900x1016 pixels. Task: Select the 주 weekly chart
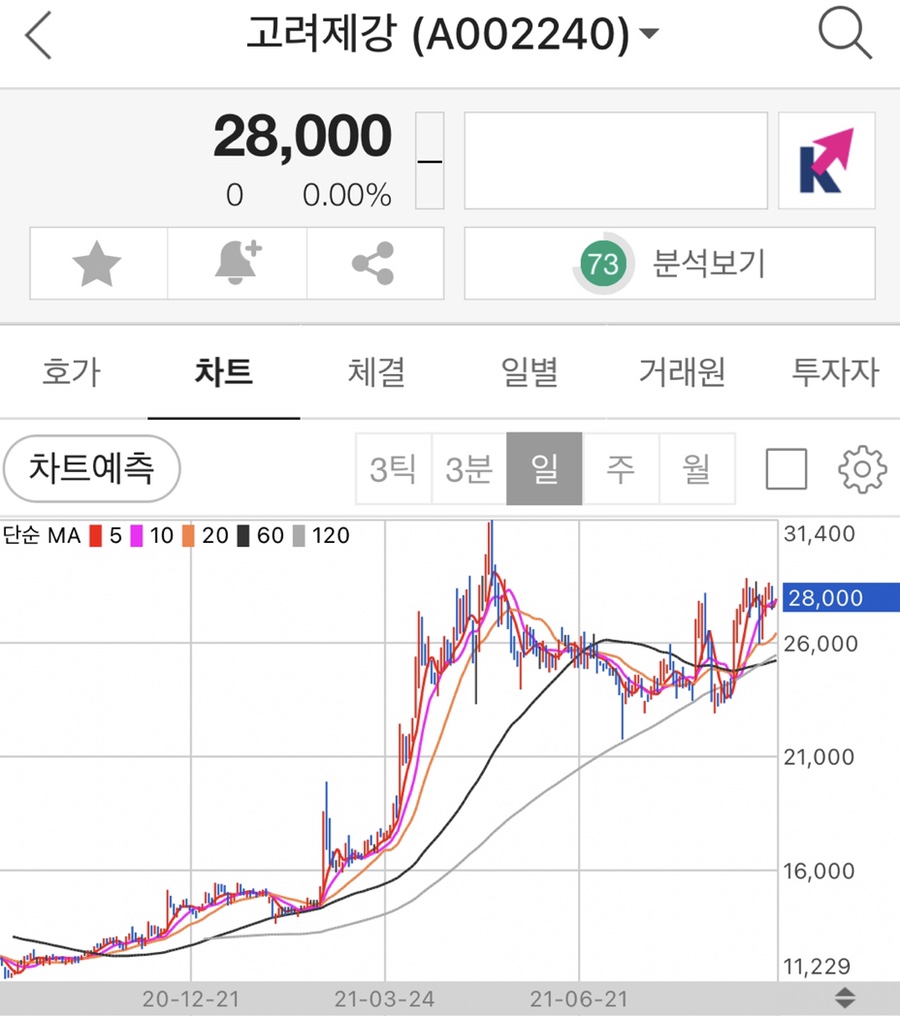click(x=620, y=469)
